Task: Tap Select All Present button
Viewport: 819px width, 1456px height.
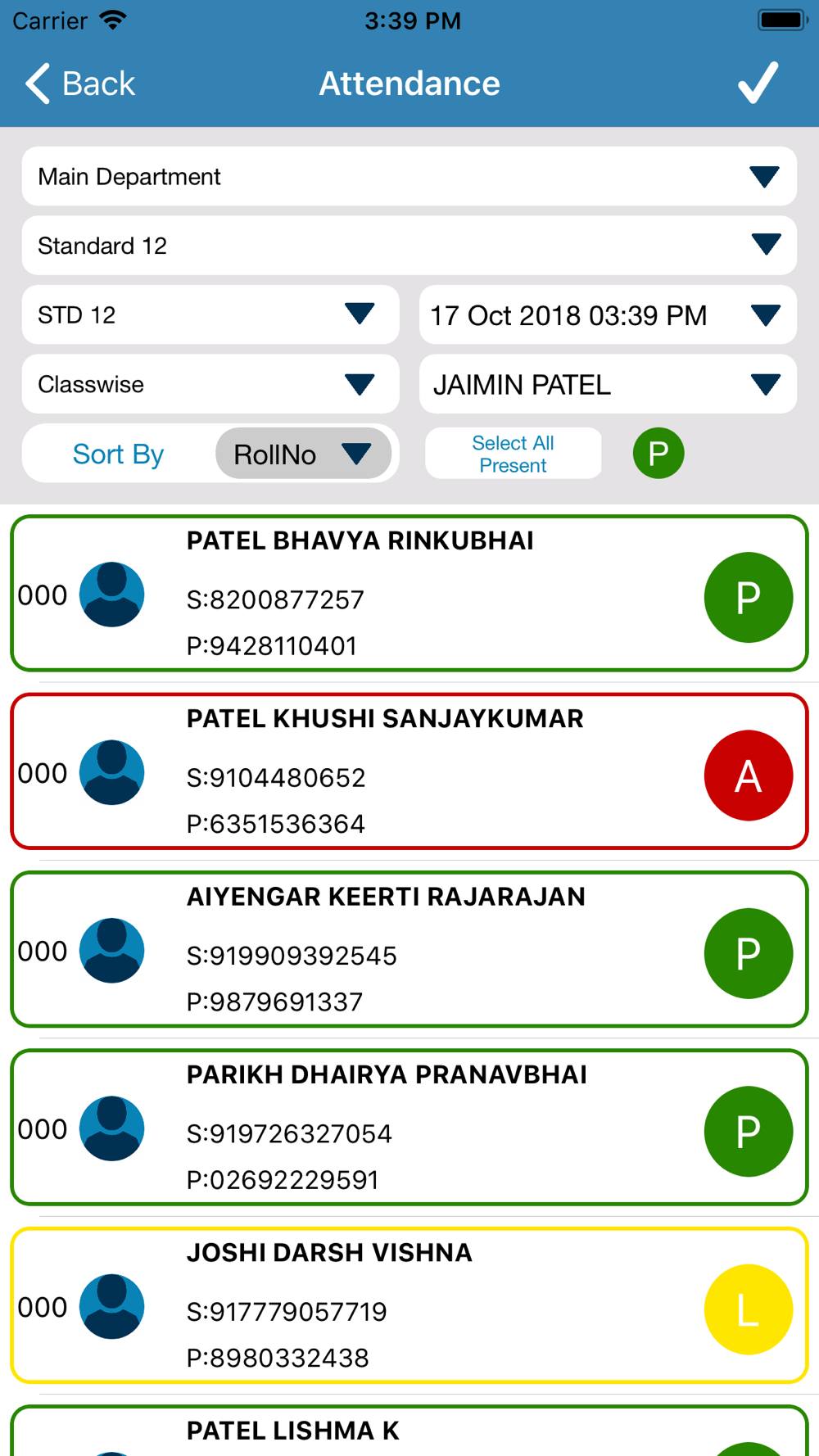Action: point(514,454)
